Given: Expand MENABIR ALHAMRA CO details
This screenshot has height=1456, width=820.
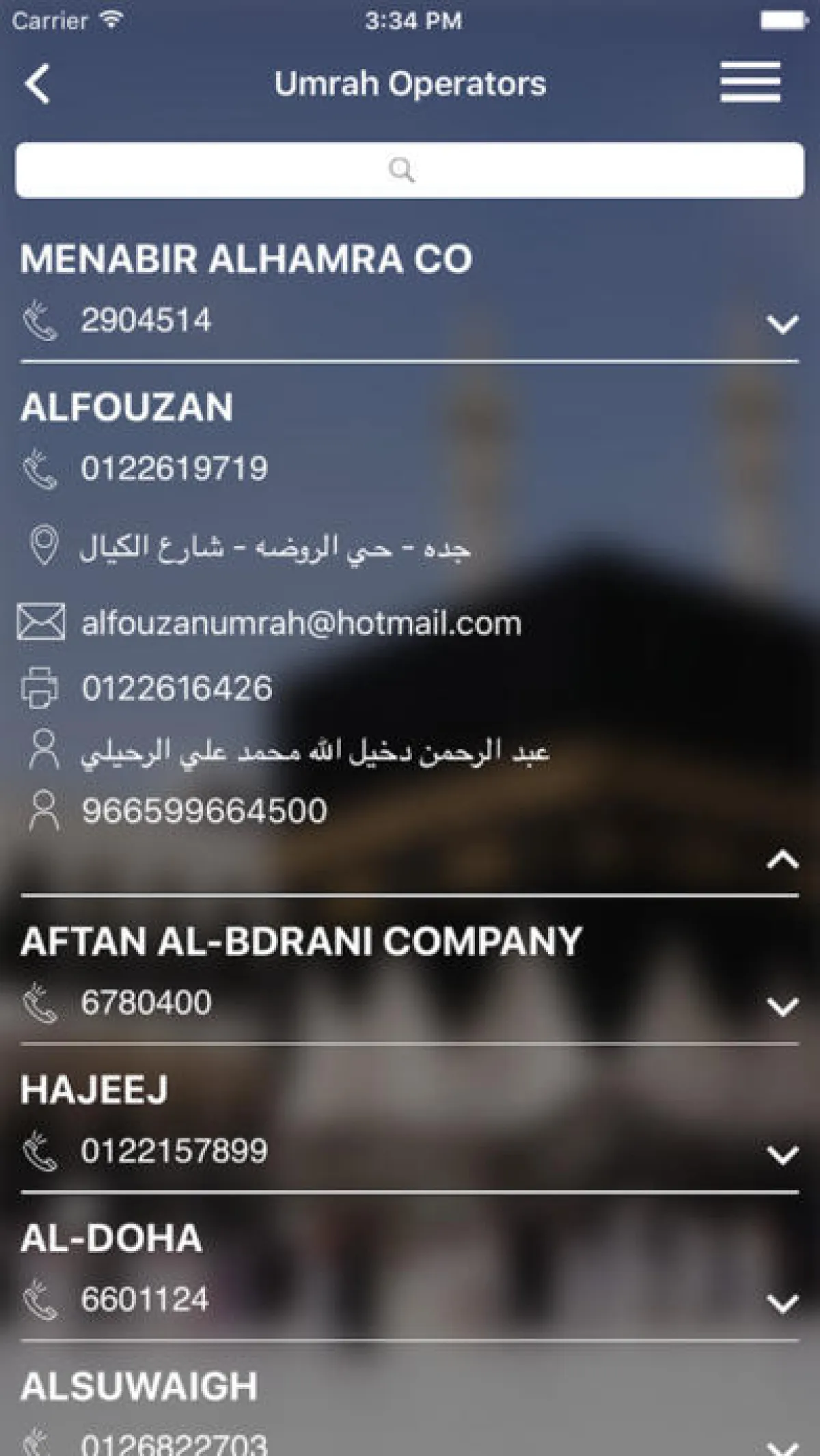Looking at the screenshot, I should pos(782,323).
